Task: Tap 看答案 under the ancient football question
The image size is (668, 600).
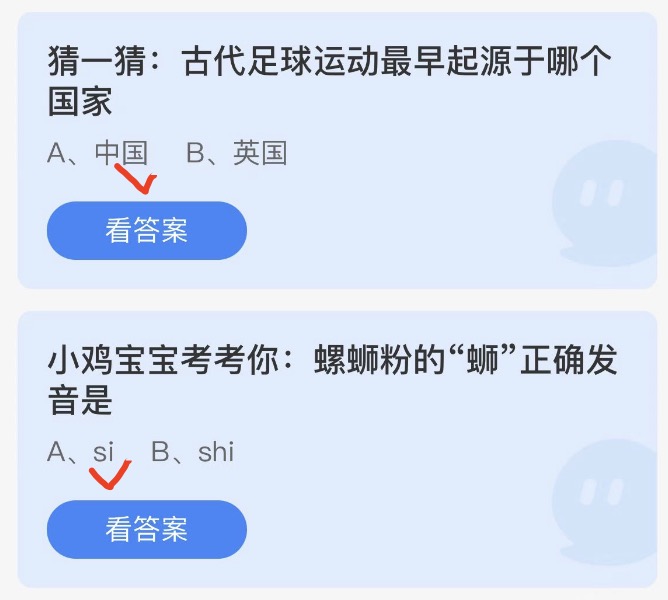Action: tap(146, 231)
